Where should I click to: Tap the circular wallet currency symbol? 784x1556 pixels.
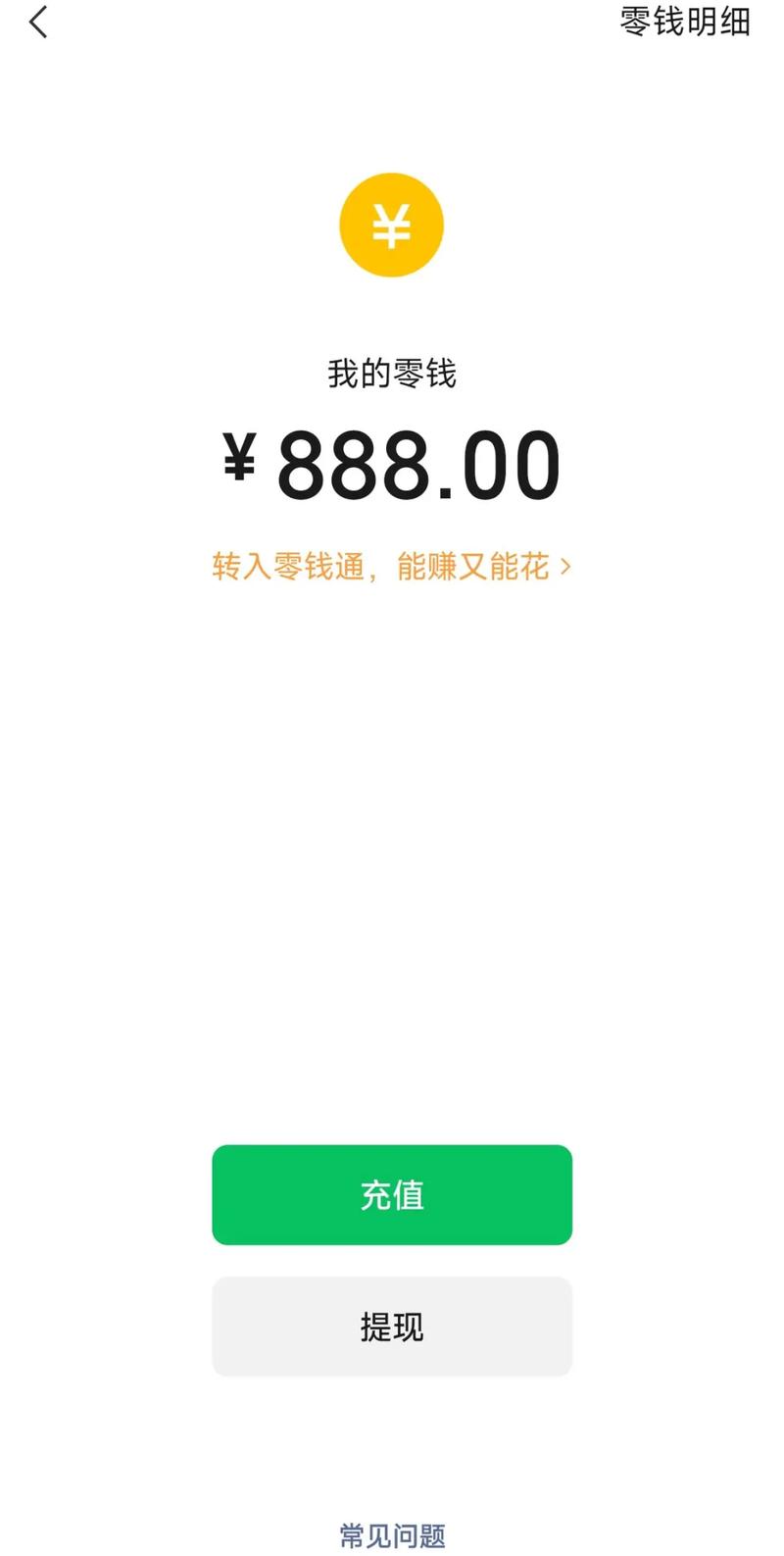pos(391,224)
